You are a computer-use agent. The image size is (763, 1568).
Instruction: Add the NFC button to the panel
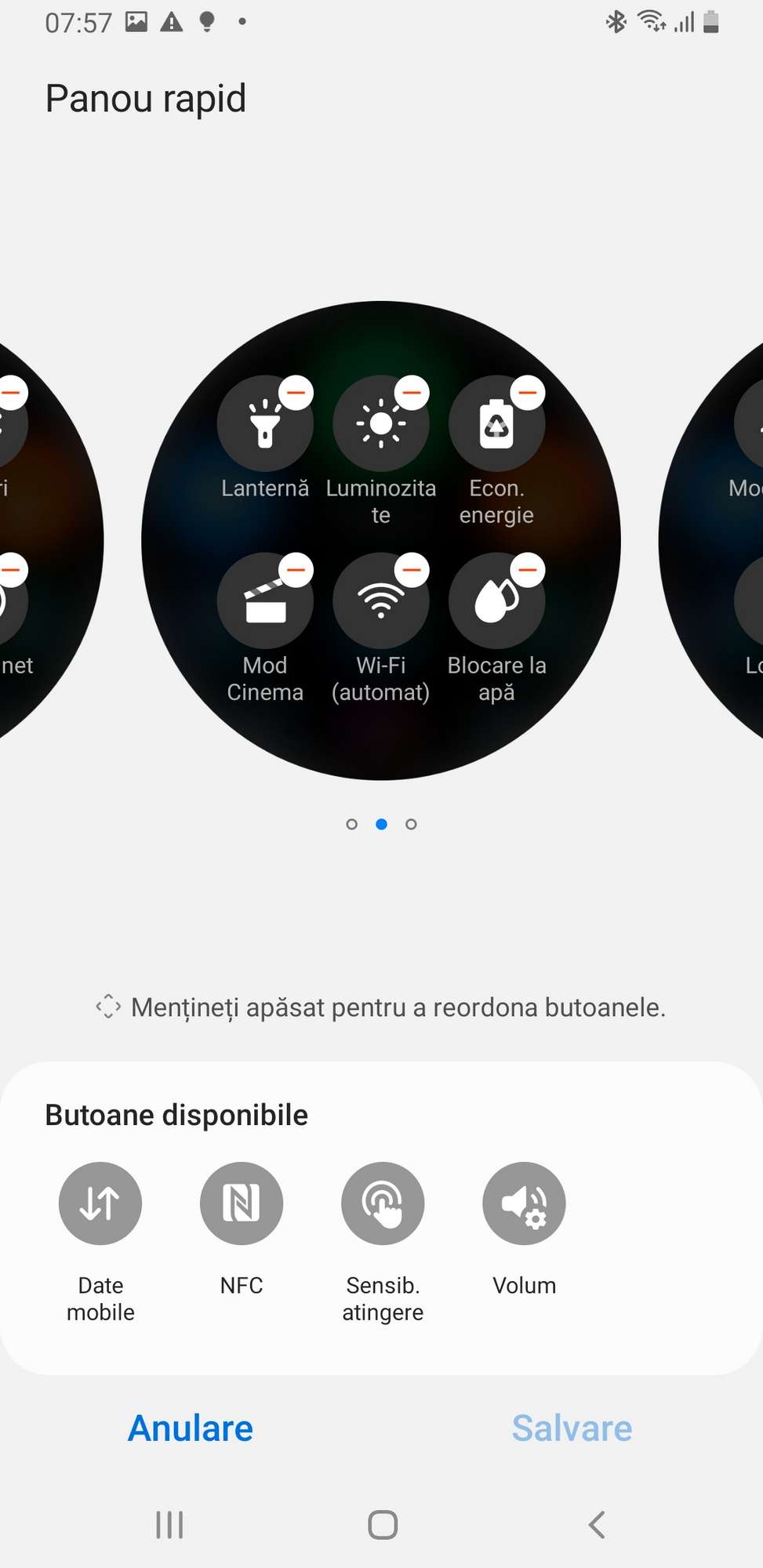(x=242, y=1203)
